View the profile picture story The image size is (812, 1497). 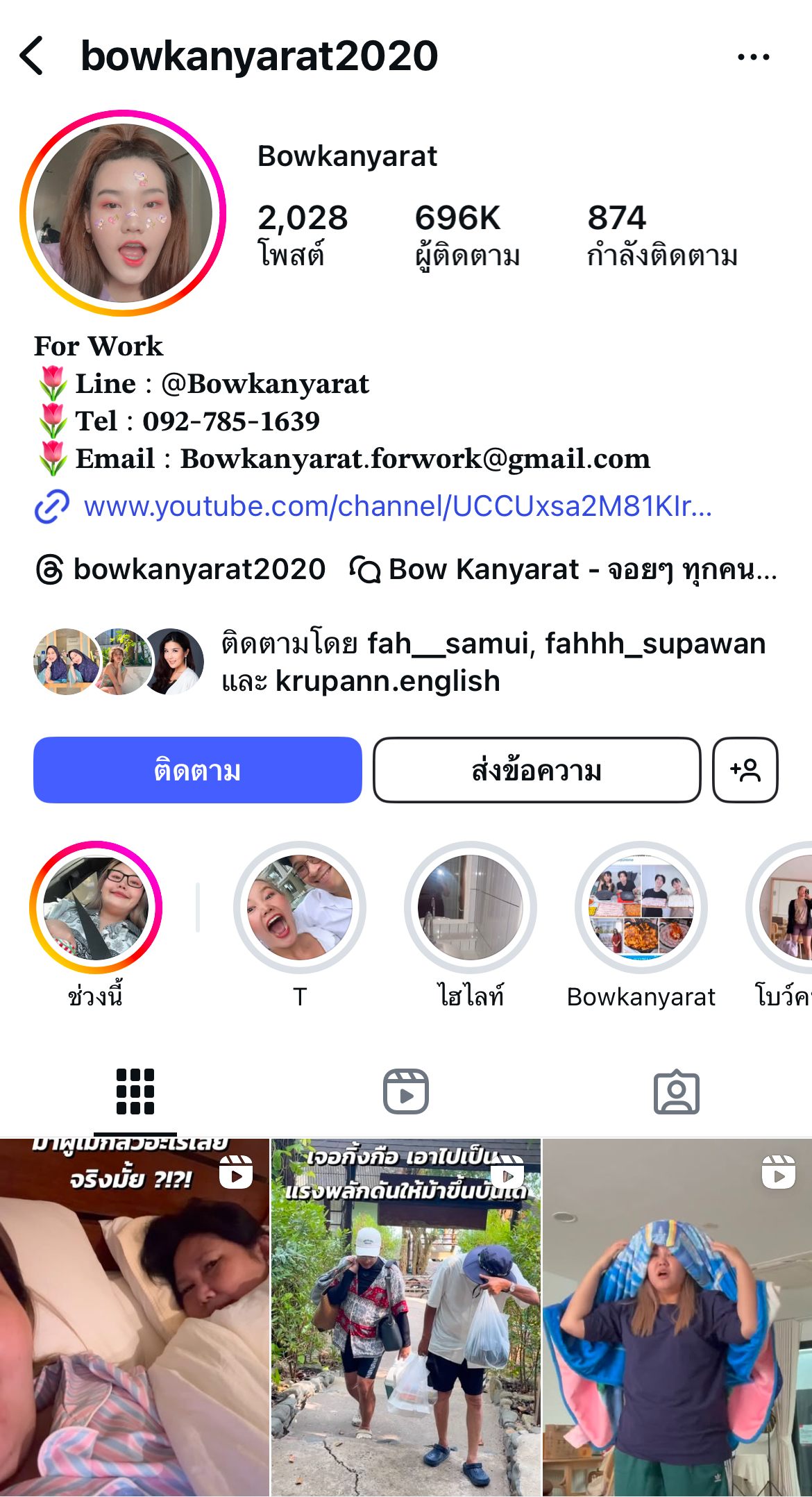click(x=123, y=213)
